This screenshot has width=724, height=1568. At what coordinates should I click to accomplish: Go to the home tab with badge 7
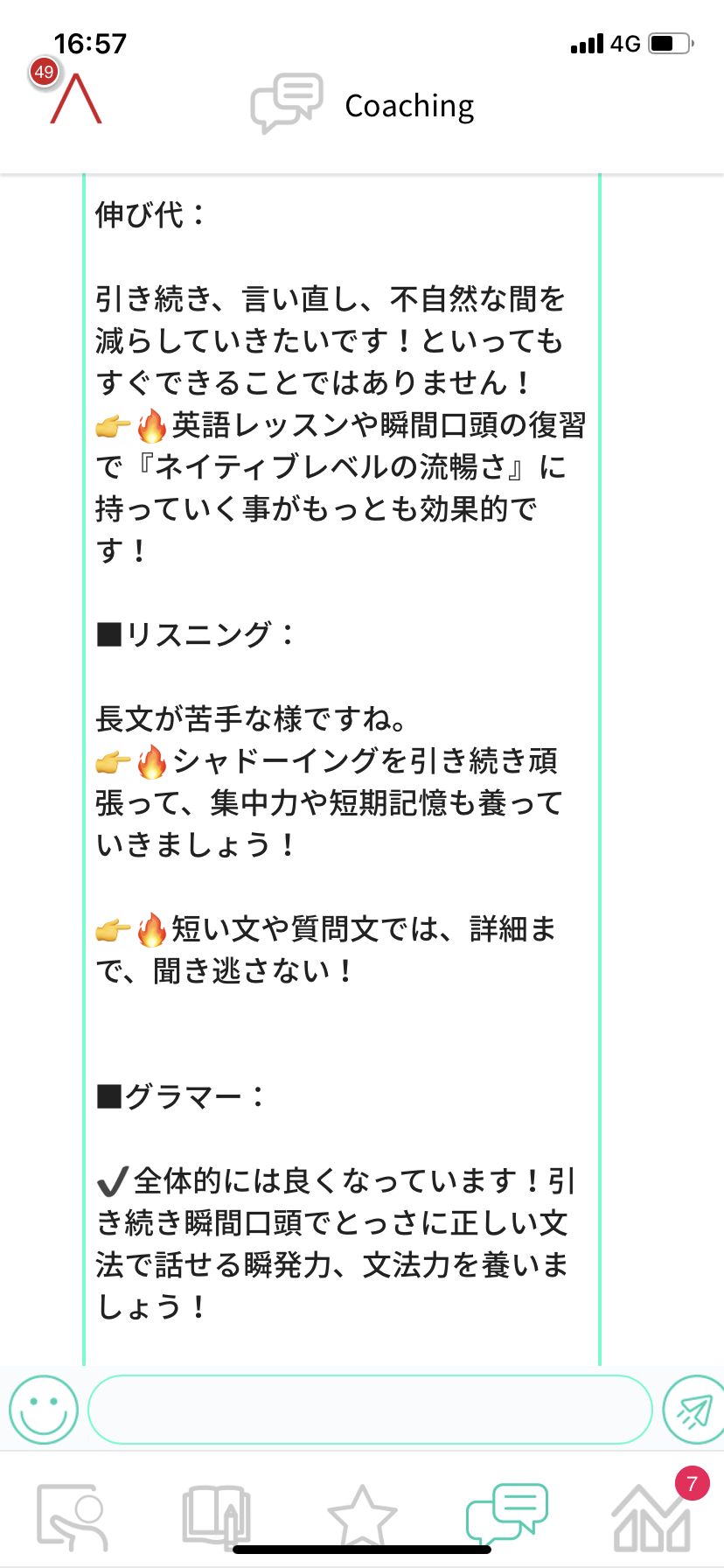[x=652, y=1516]
